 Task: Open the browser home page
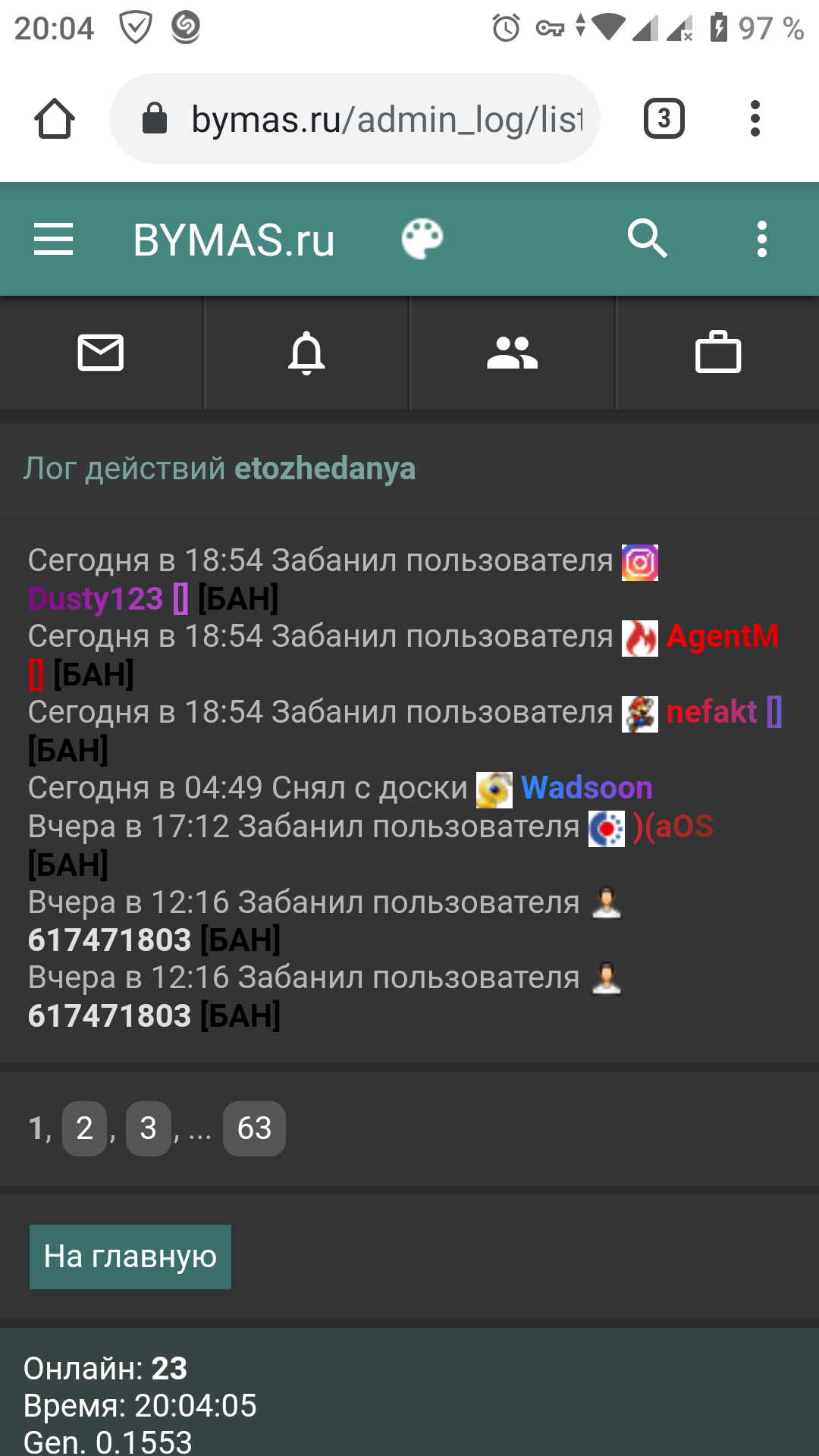[x=55, y=119]
